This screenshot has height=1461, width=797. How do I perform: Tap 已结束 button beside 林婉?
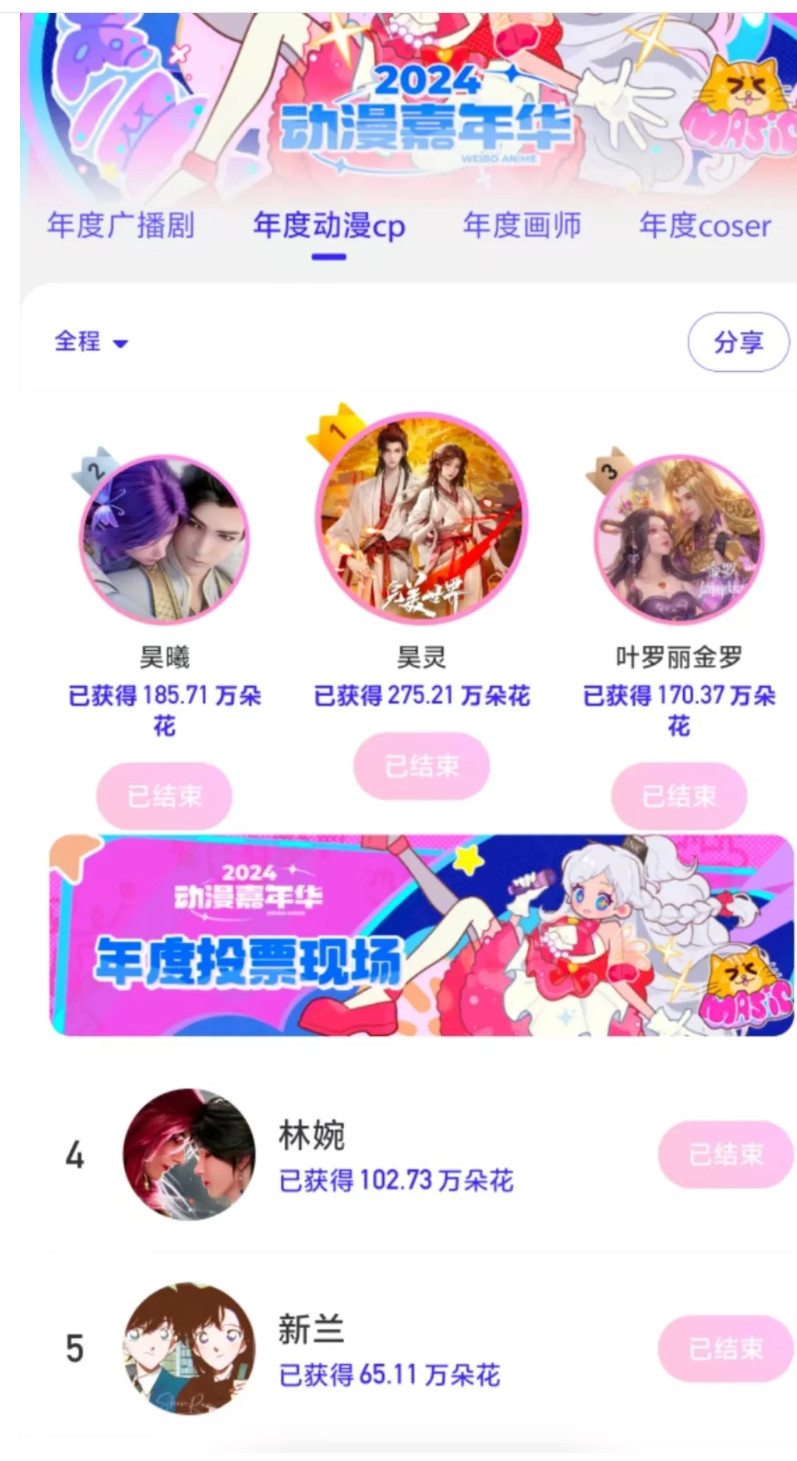click(x=725, y=1155)
